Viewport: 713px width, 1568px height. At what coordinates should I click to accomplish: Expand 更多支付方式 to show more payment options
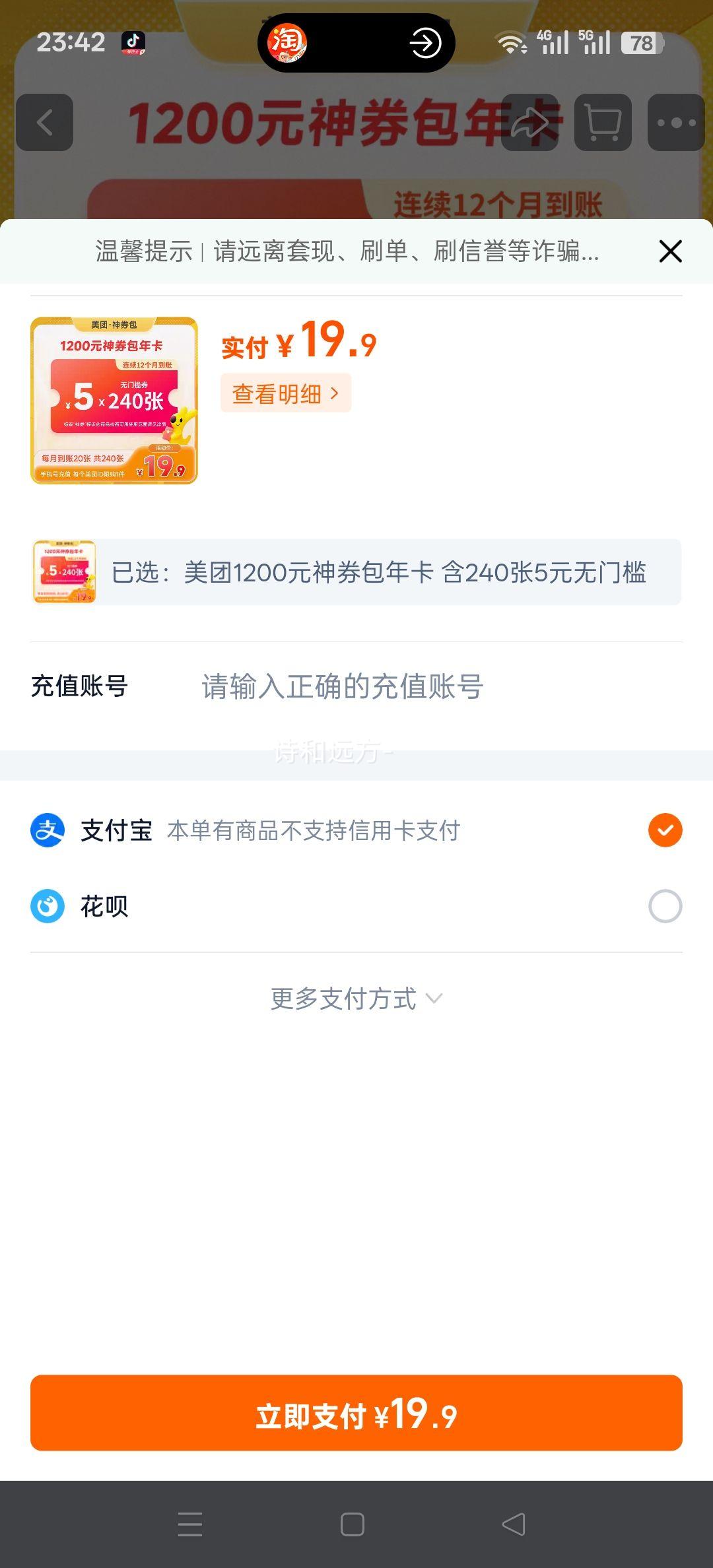355,1000
